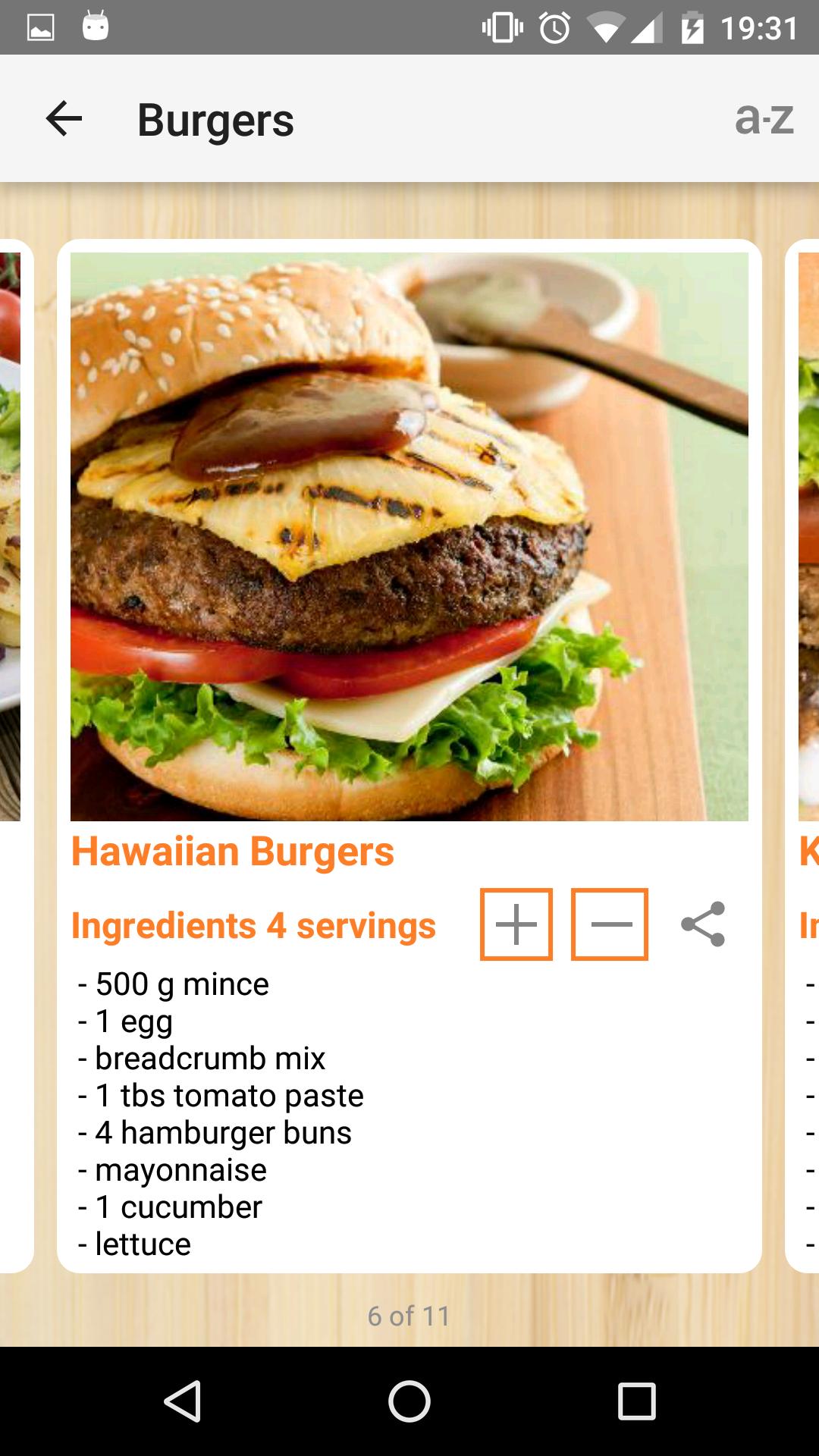Tap the minus icon to decrease servings
819x1456 pixels.
(x=609, y=924)
